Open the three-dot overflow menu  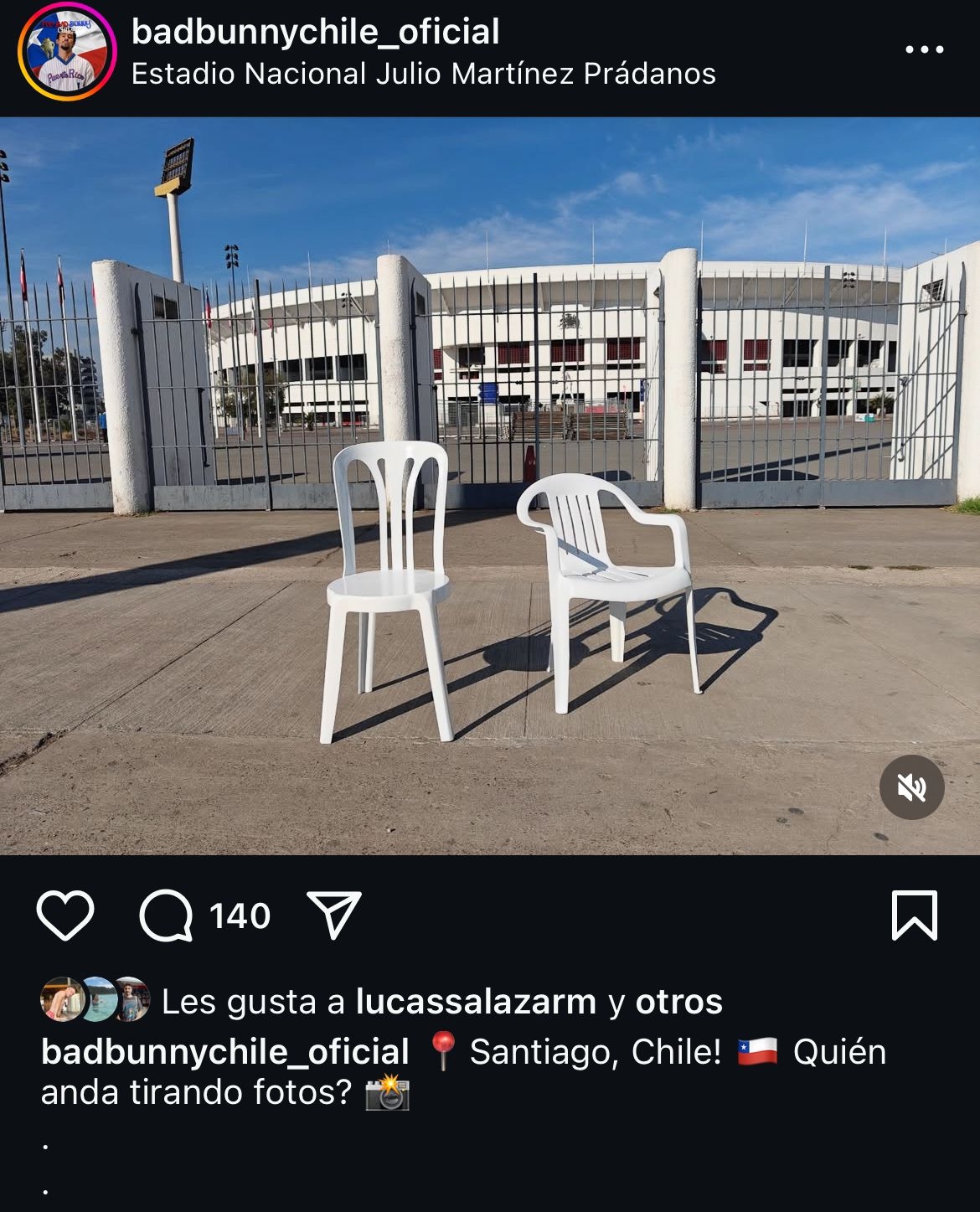tap(925, 50)
